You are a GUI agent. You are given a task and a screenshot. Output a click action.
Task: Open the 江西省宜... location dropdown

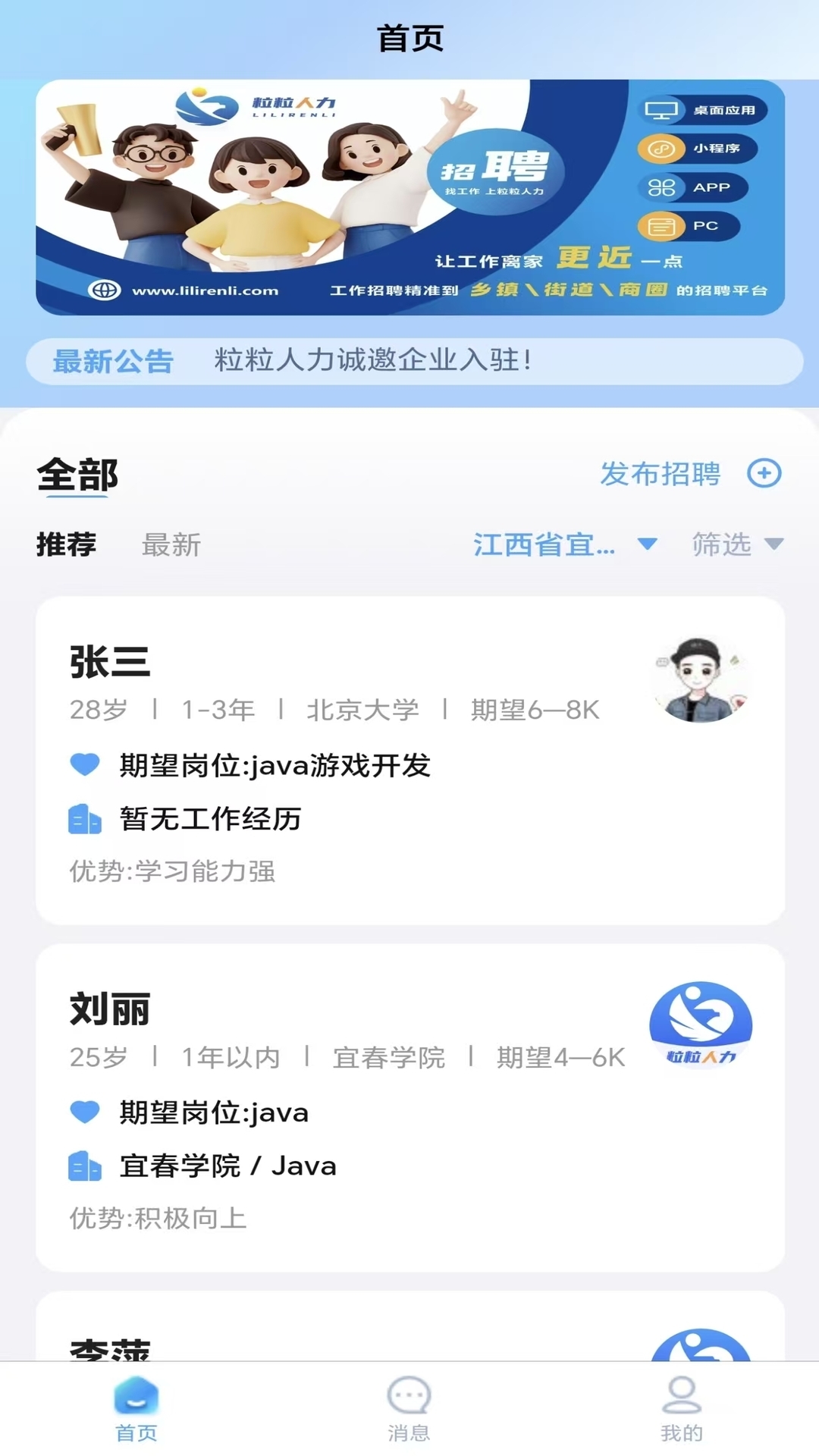click(x=544, y=545)
